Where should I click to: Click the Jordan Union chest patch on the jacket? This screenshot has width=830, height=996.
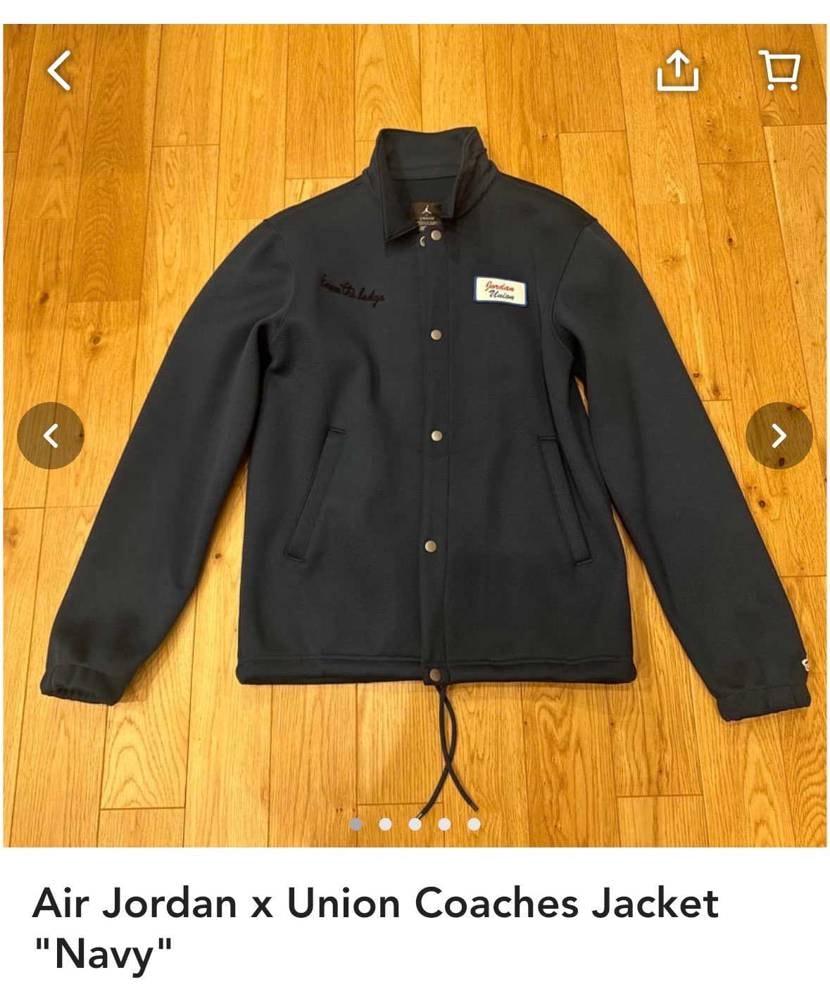click(x=497, y=291)
